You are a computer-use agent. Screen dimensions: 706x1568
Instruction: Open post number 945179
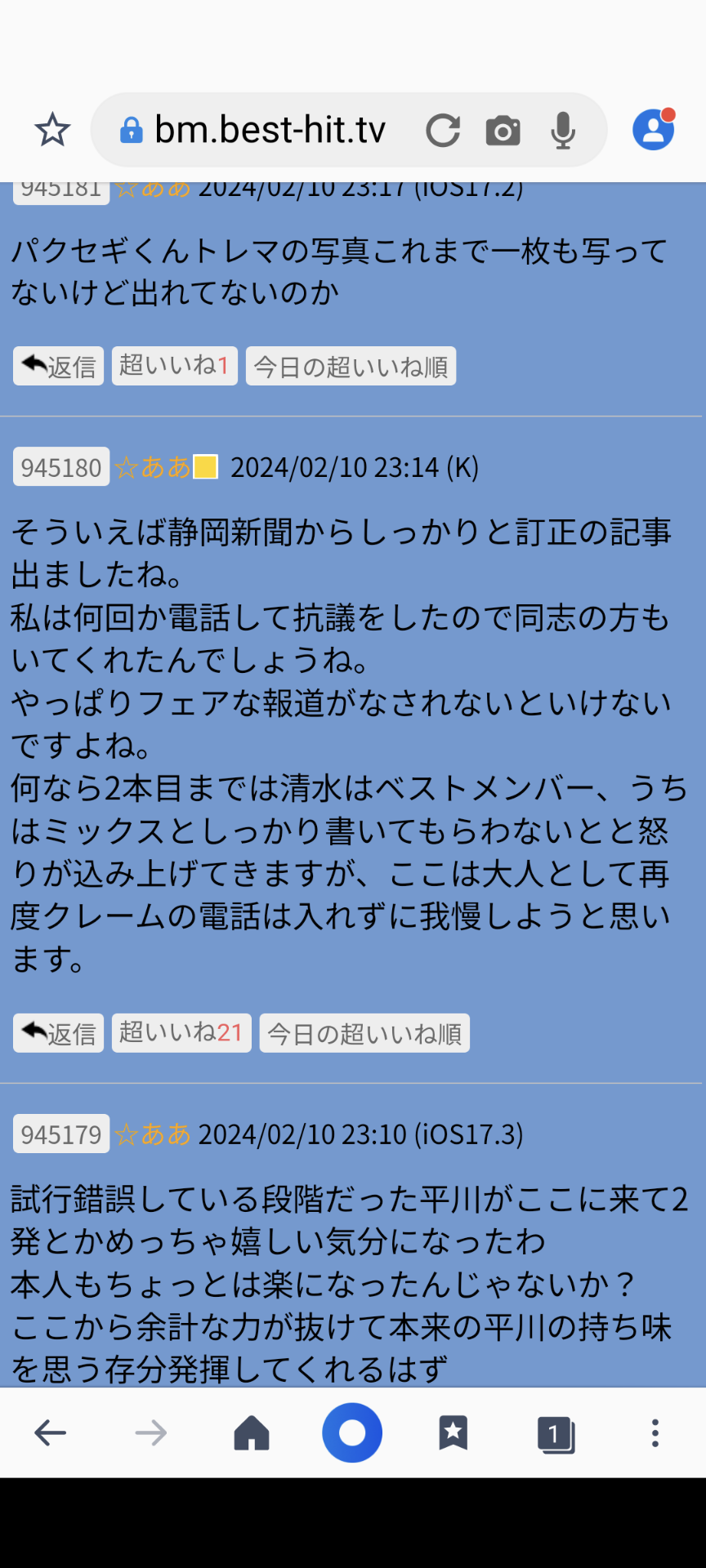point(61,1134)
